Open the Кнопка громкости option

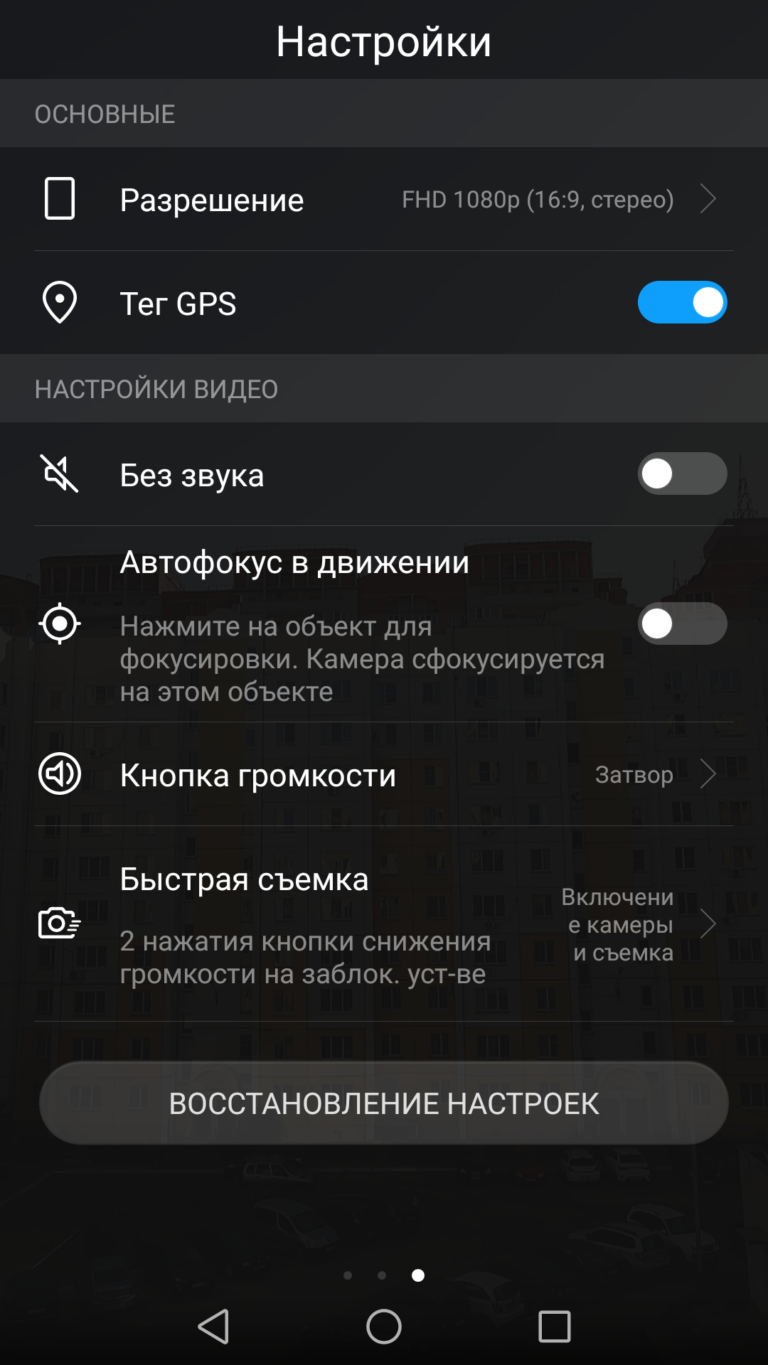click(384, 775)
